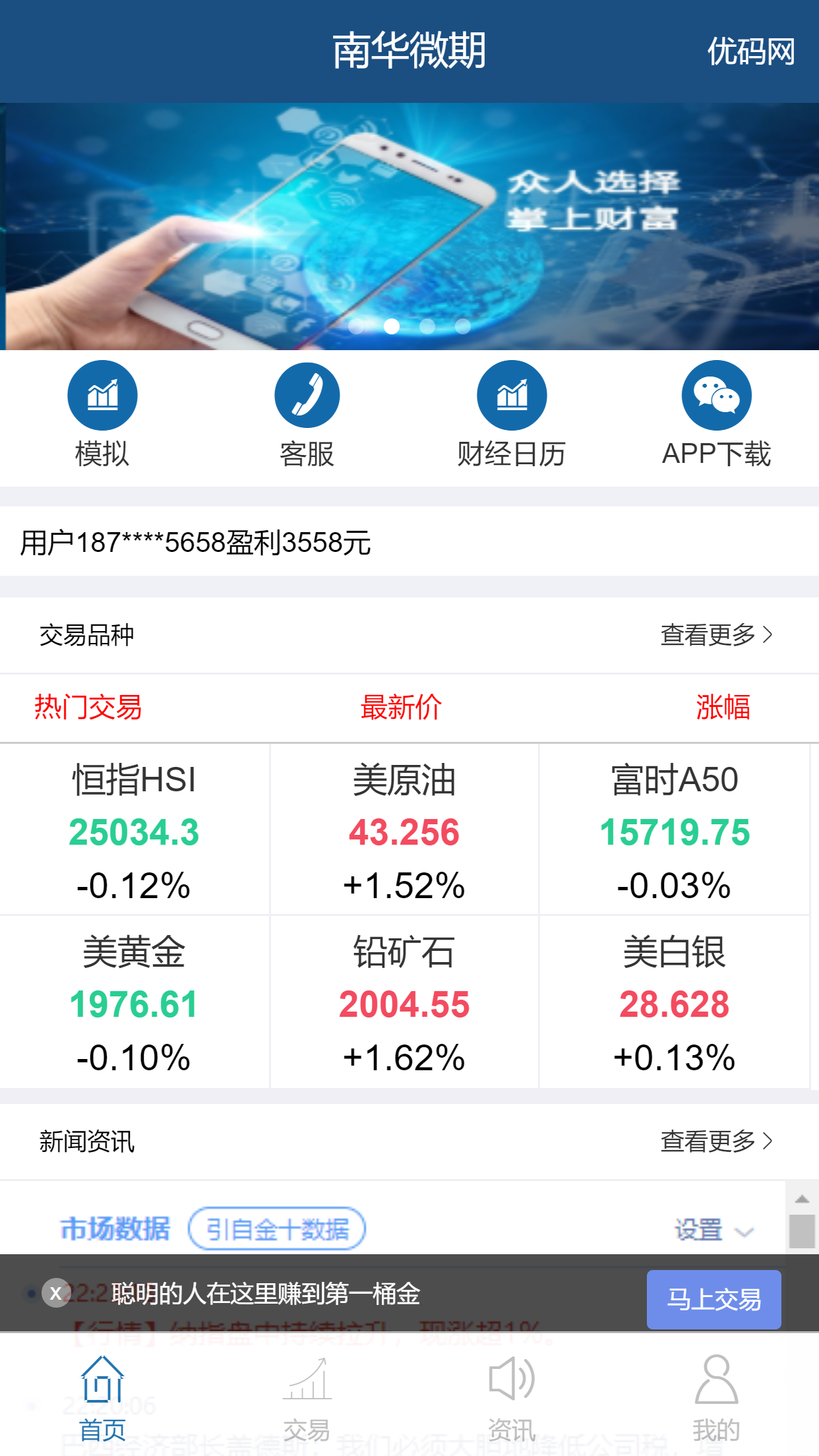
Task: Tap the banner carousel image
Action: coord(409,224)
